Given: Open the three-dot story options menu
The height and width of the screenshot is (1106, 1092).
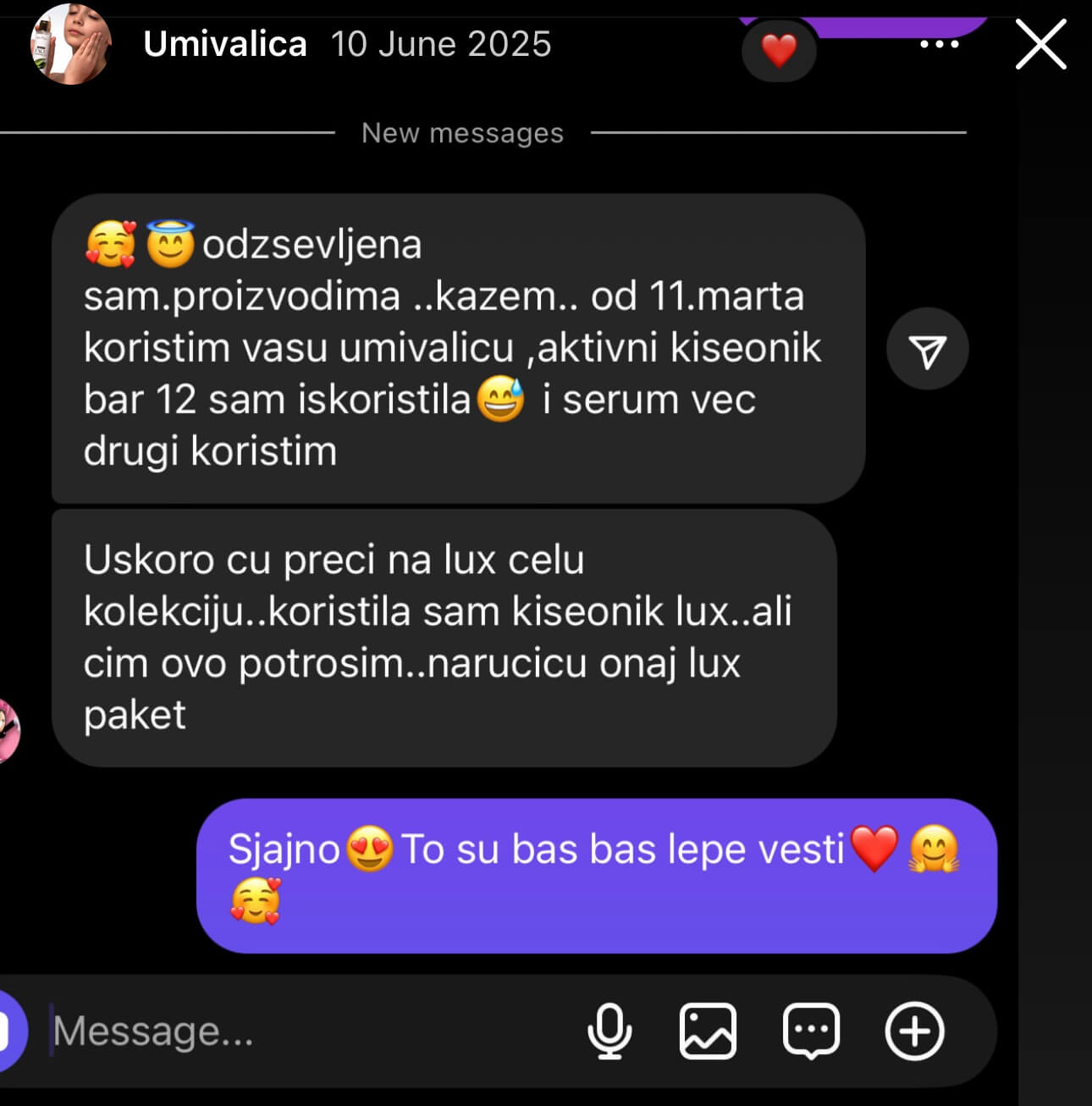Looking at the screenshot, I should 939,44.
